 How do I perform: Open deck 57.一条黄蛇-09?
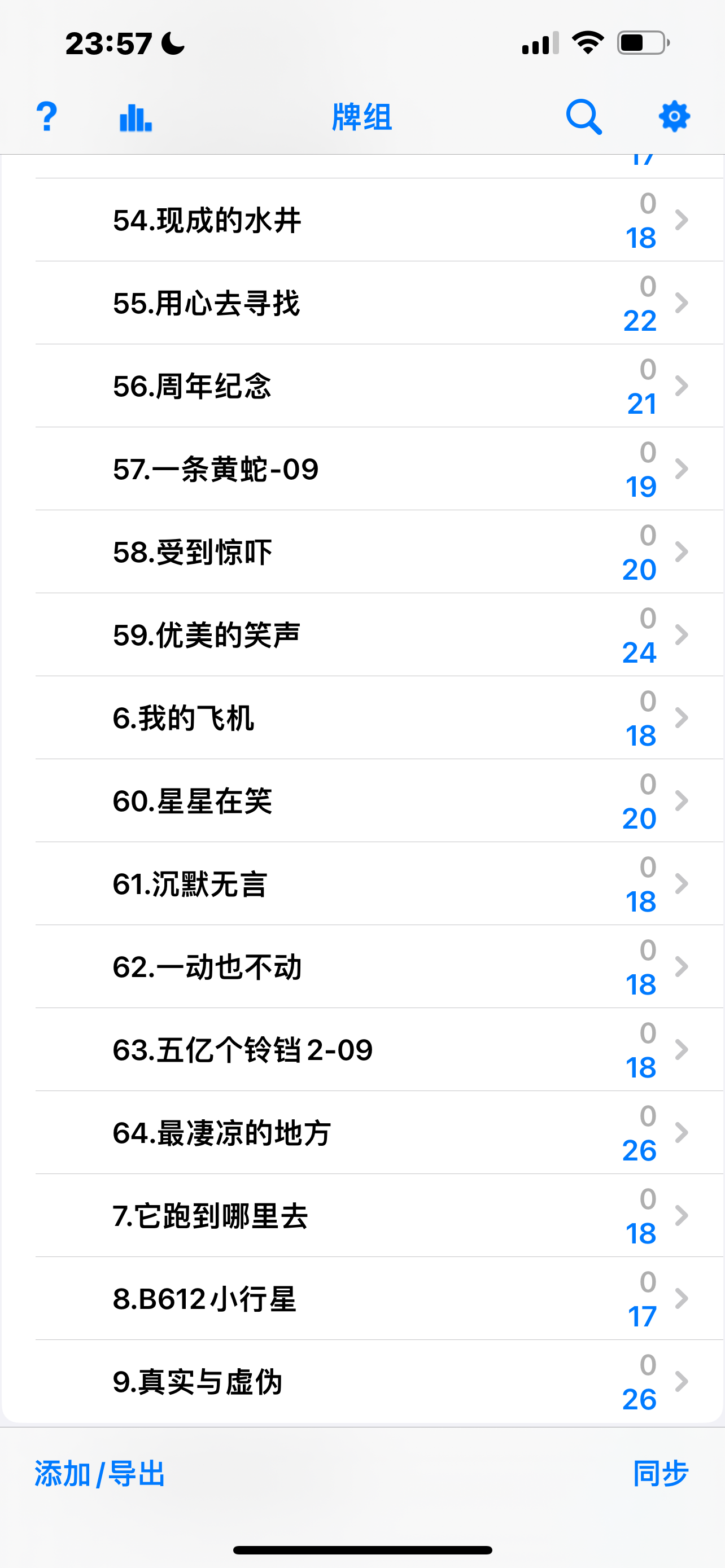(x=379, y=468)
